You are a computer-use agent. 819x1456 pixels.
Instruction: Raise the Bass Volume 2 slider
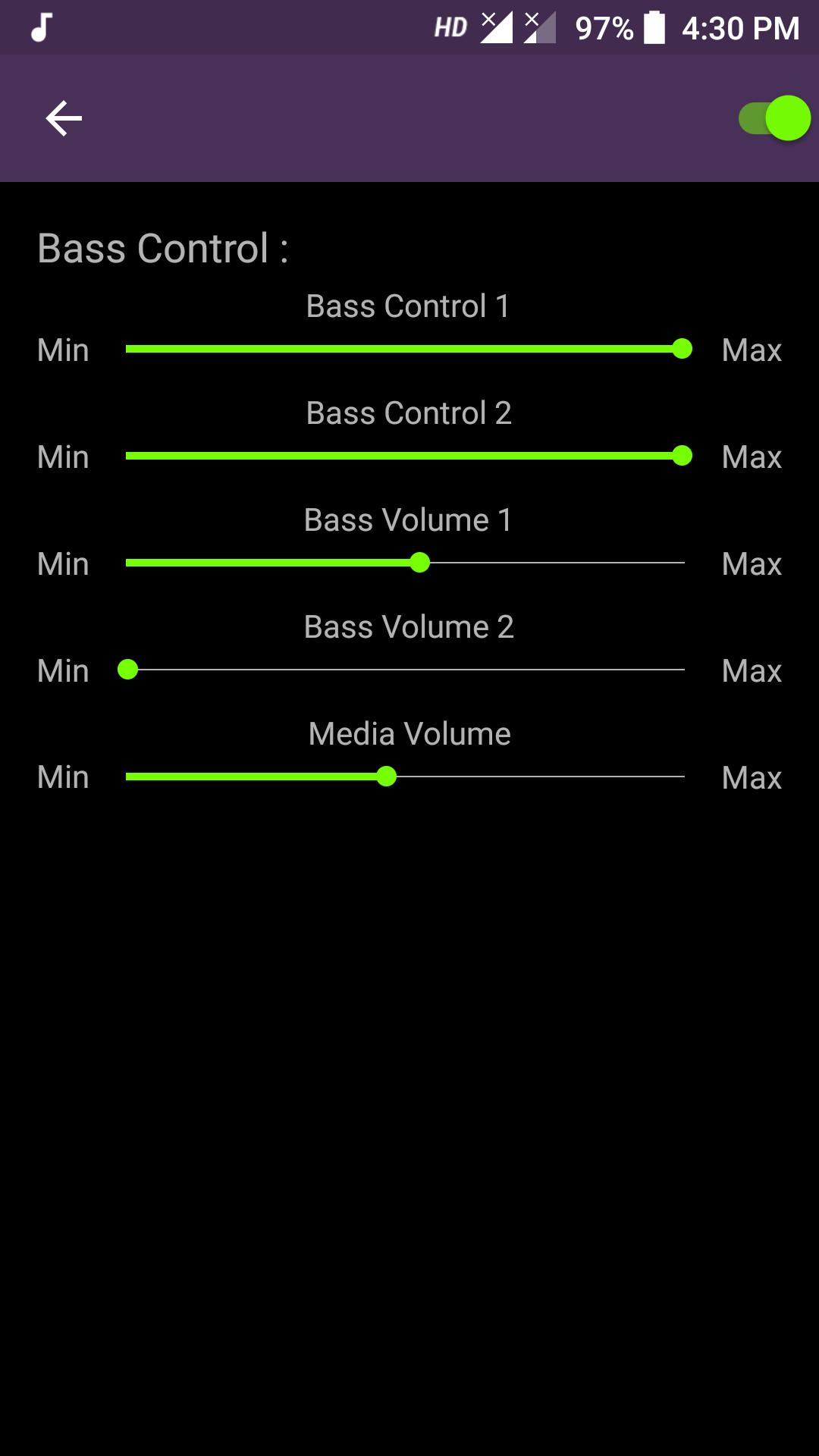pyautogui.click(x=405, y=670)
